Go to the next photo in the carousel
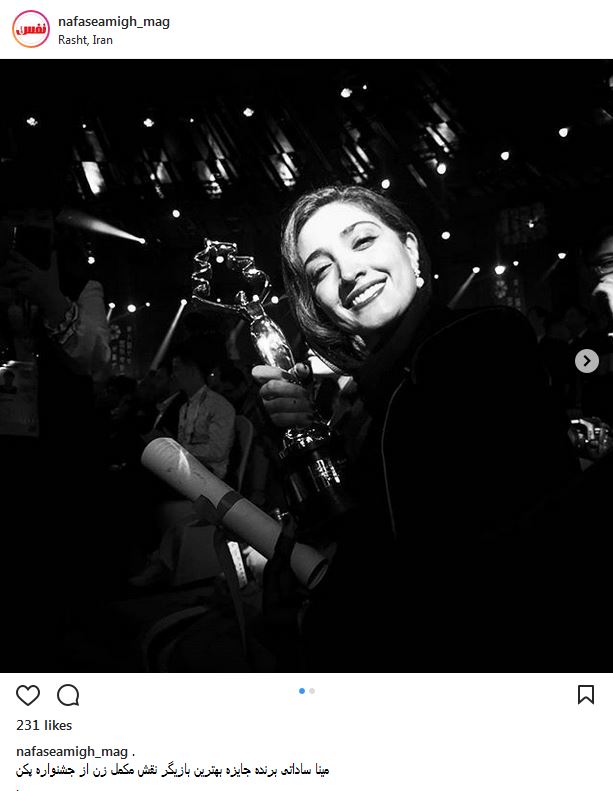 587,361
